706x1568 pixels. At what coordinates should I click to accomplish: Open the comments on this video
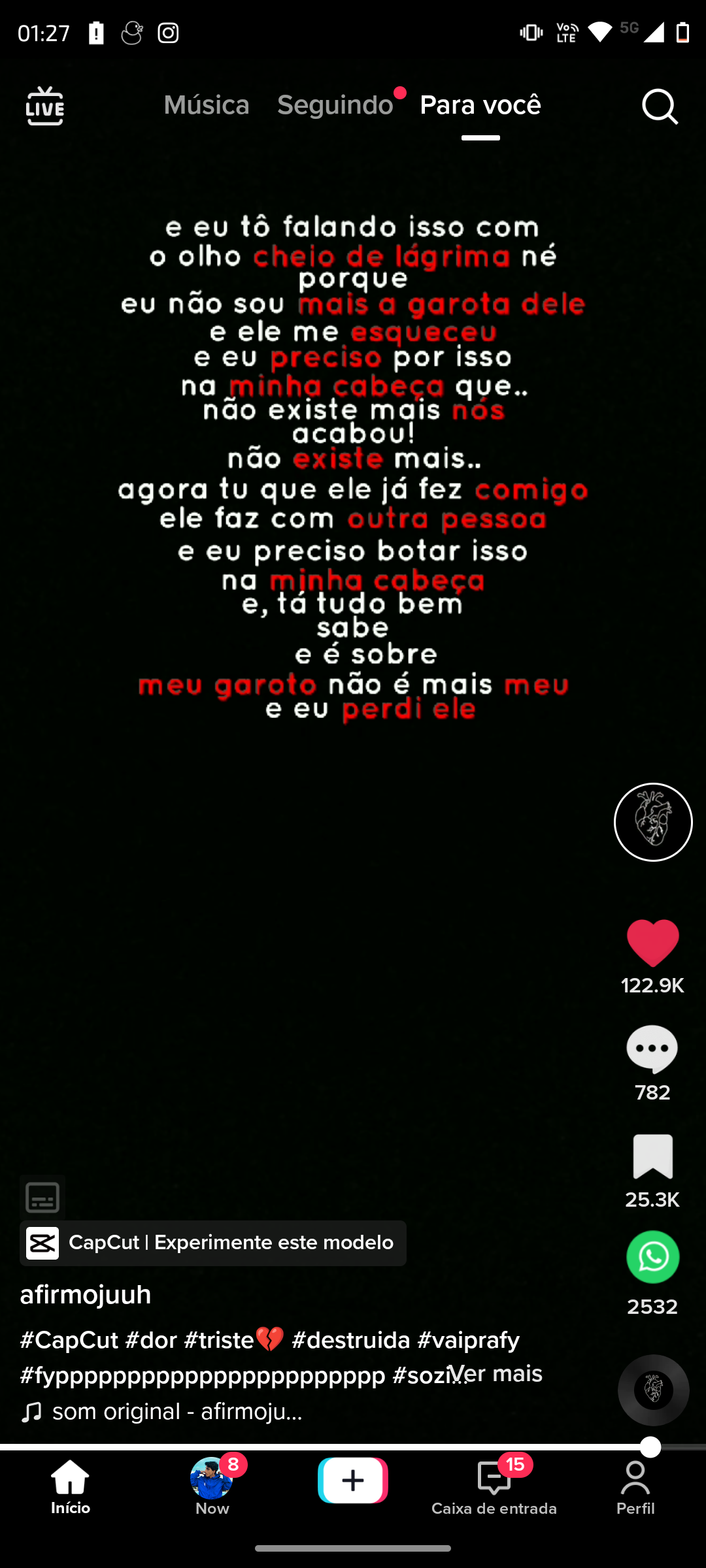click(652, 1049)
